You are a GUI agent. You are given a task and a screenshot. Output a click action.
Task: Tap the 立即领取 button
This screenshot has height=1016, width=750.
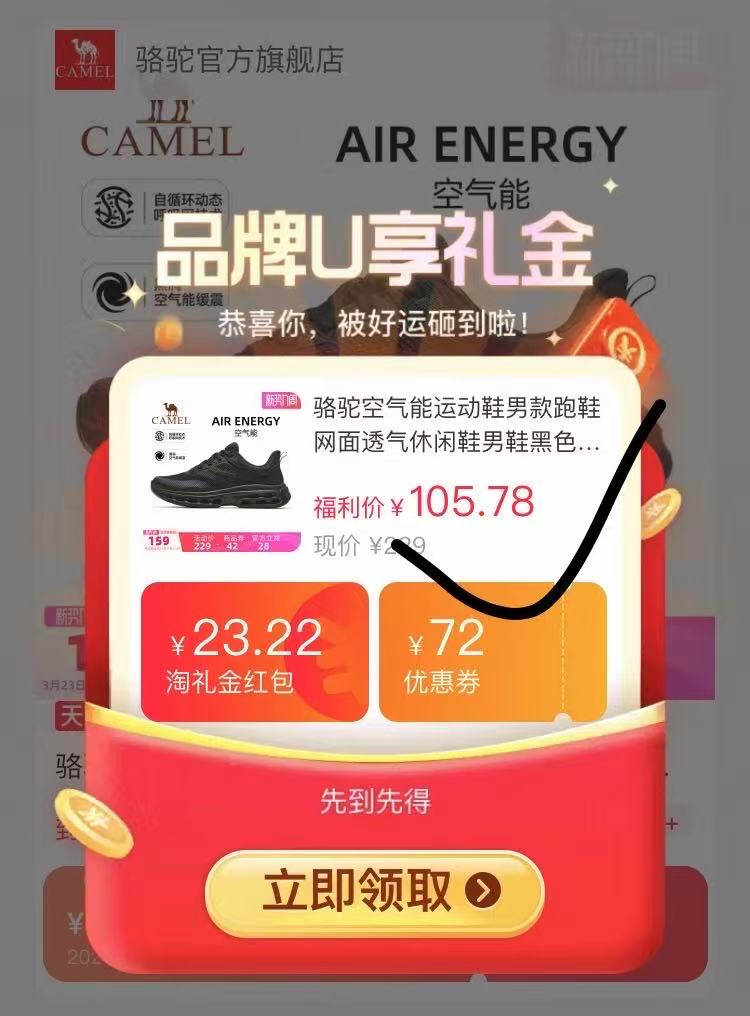pos(374,891)
